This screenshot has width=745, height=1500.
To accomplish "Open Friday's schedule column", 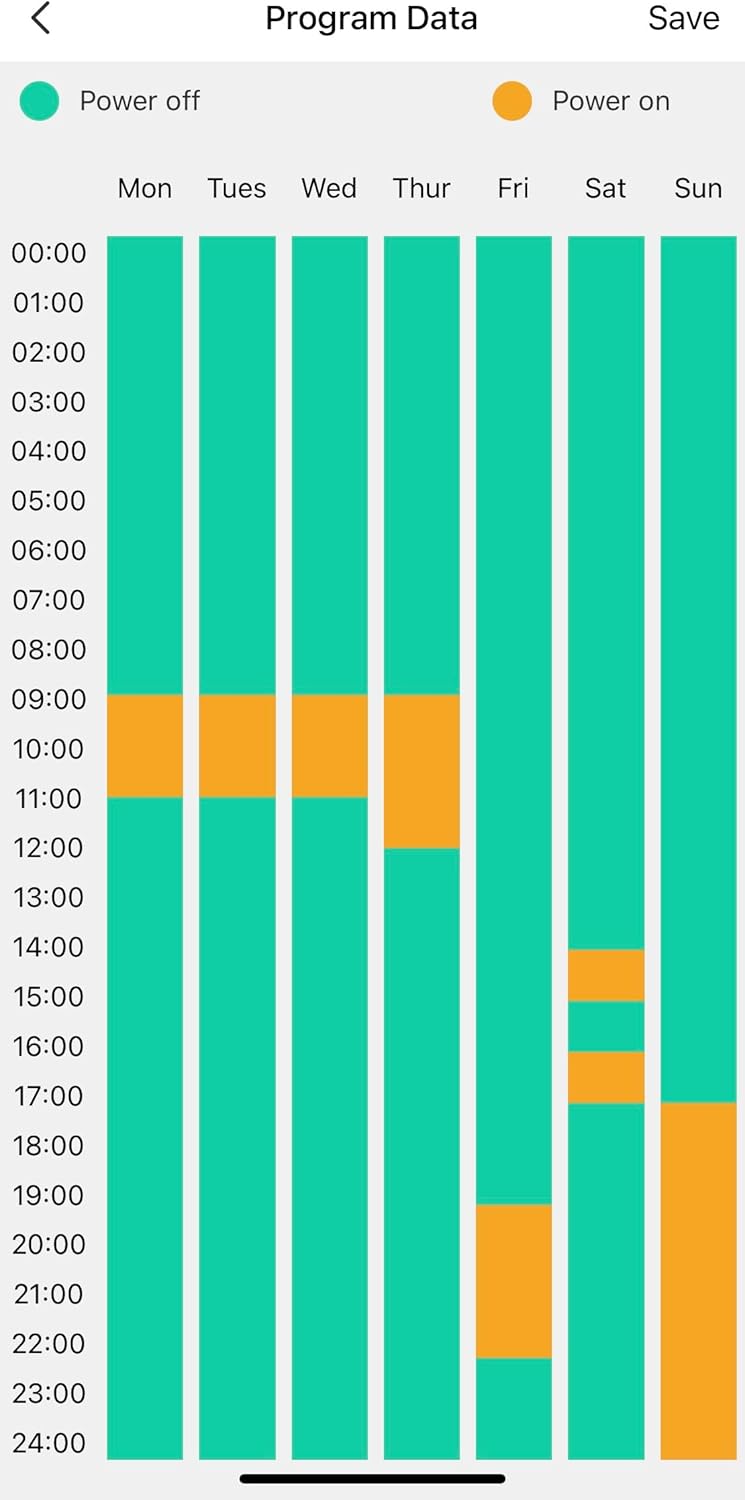I will click(513, 846).
